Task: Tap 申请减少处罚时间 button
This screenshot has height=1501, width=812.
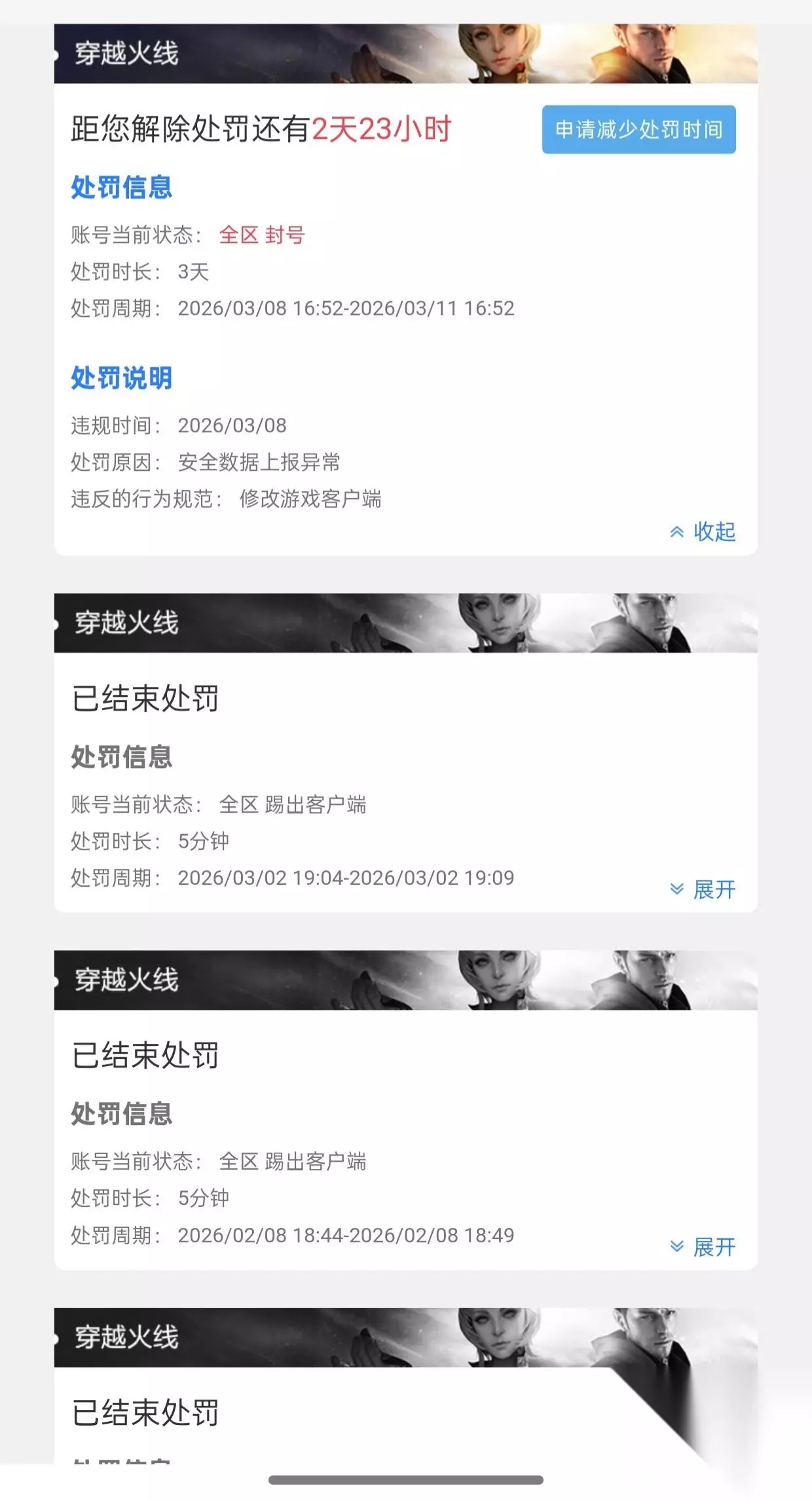Action: 638,130
